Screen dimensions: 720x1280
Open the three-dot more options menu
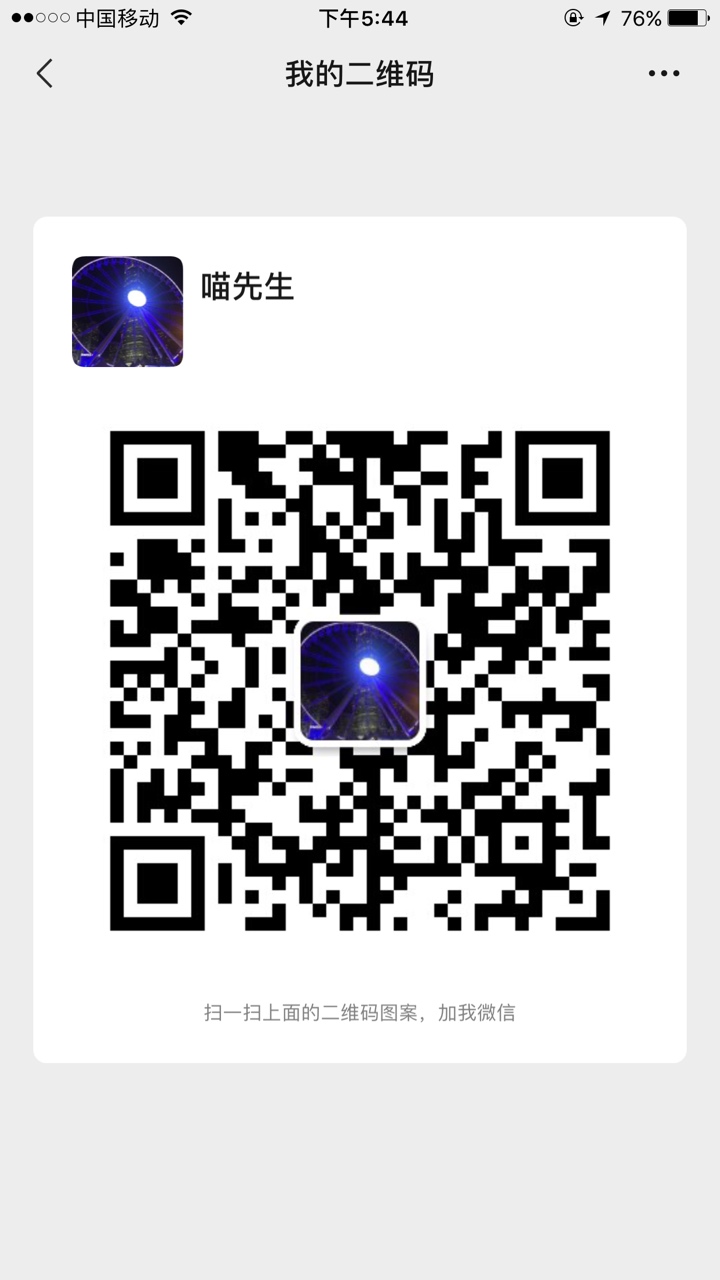[664, 73]
